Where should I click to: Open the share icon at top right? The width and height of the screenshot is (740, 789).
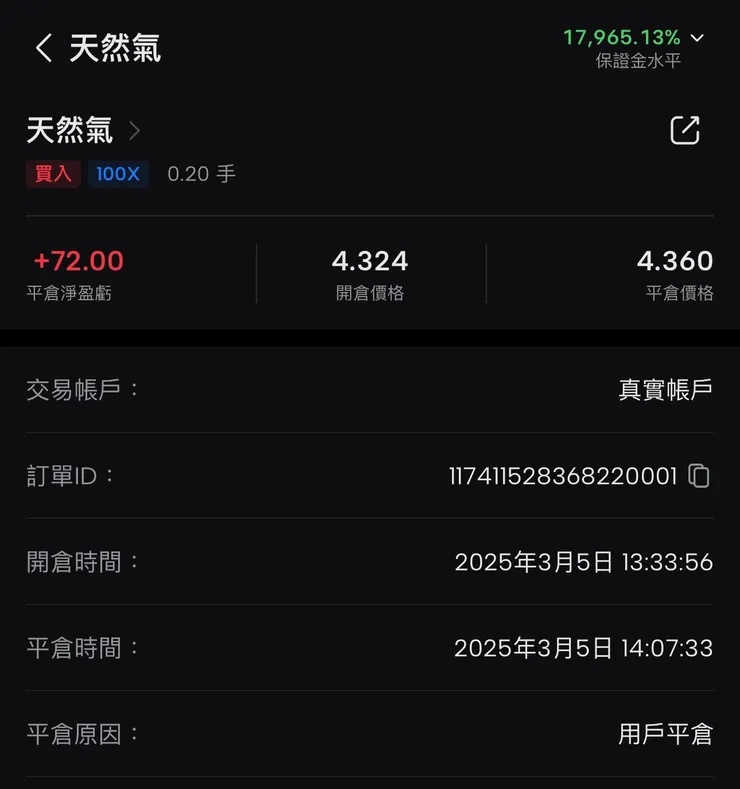(x=684, y=131)
